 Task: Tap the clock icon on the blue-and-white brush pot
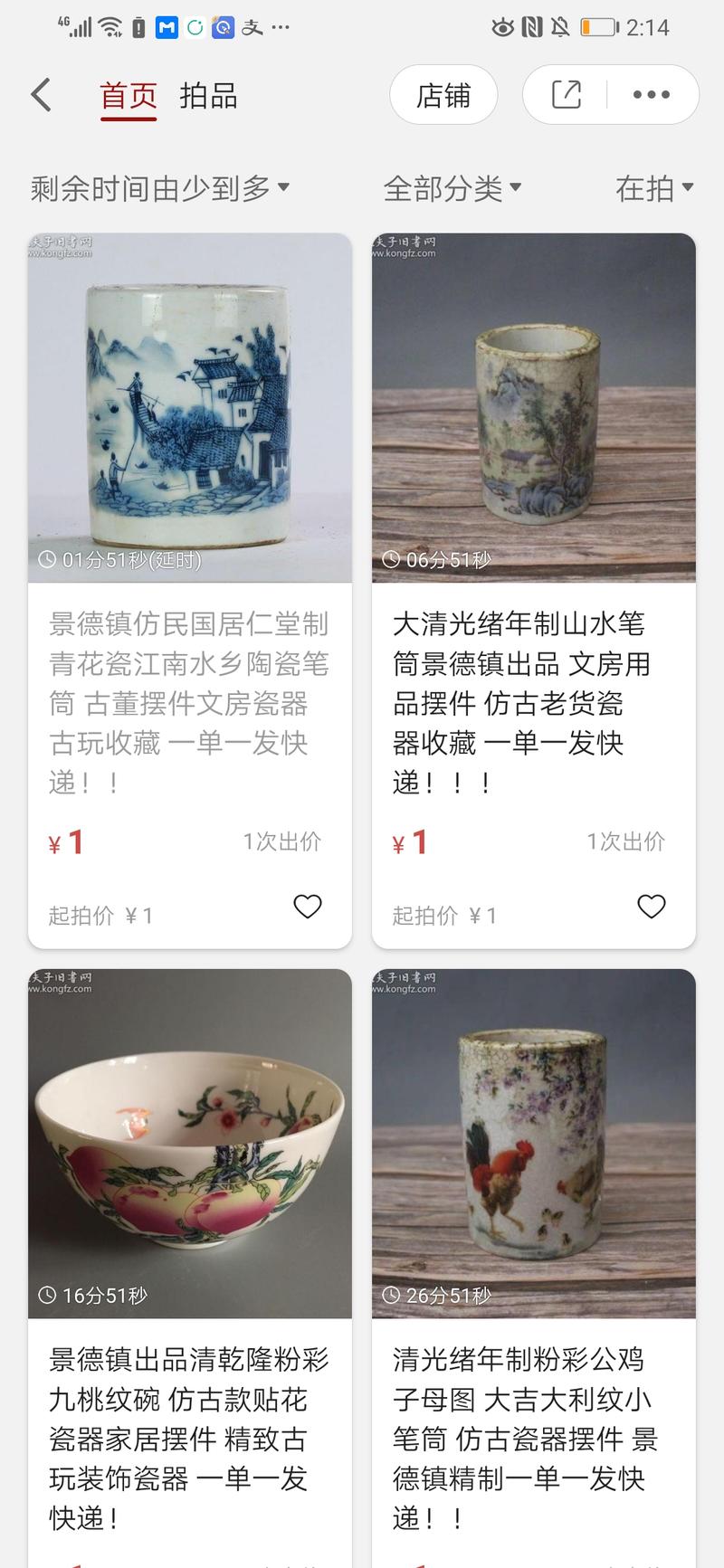click(51, 559)
